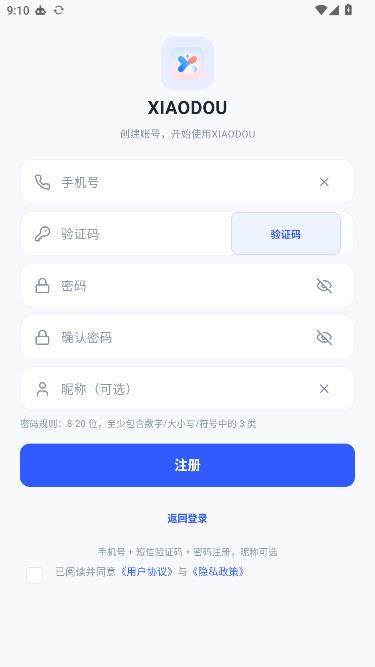Select the 密码 password field

pos(187,285)
